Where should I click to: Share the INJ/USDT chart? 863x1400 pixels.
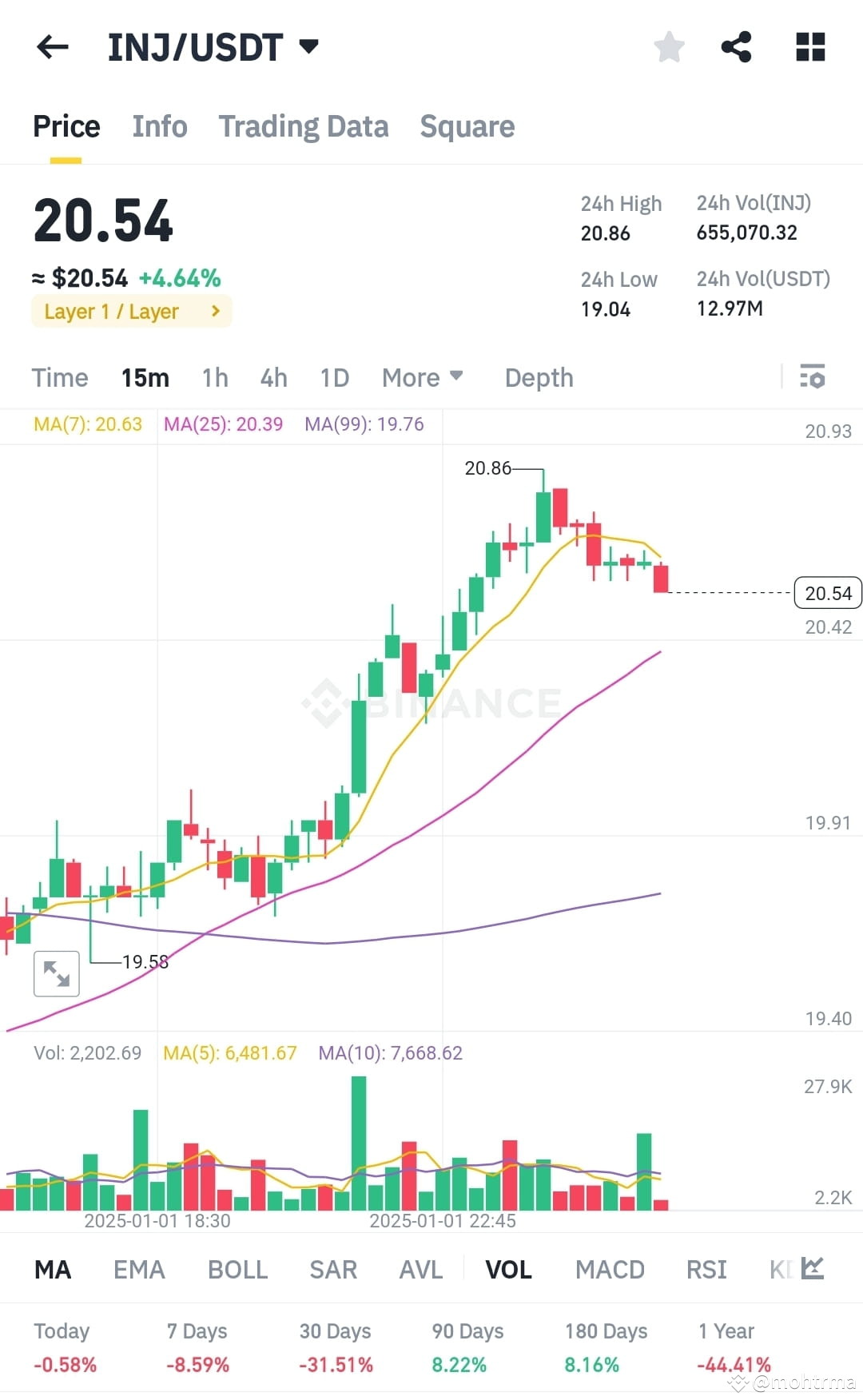click(x=735, y=46)
